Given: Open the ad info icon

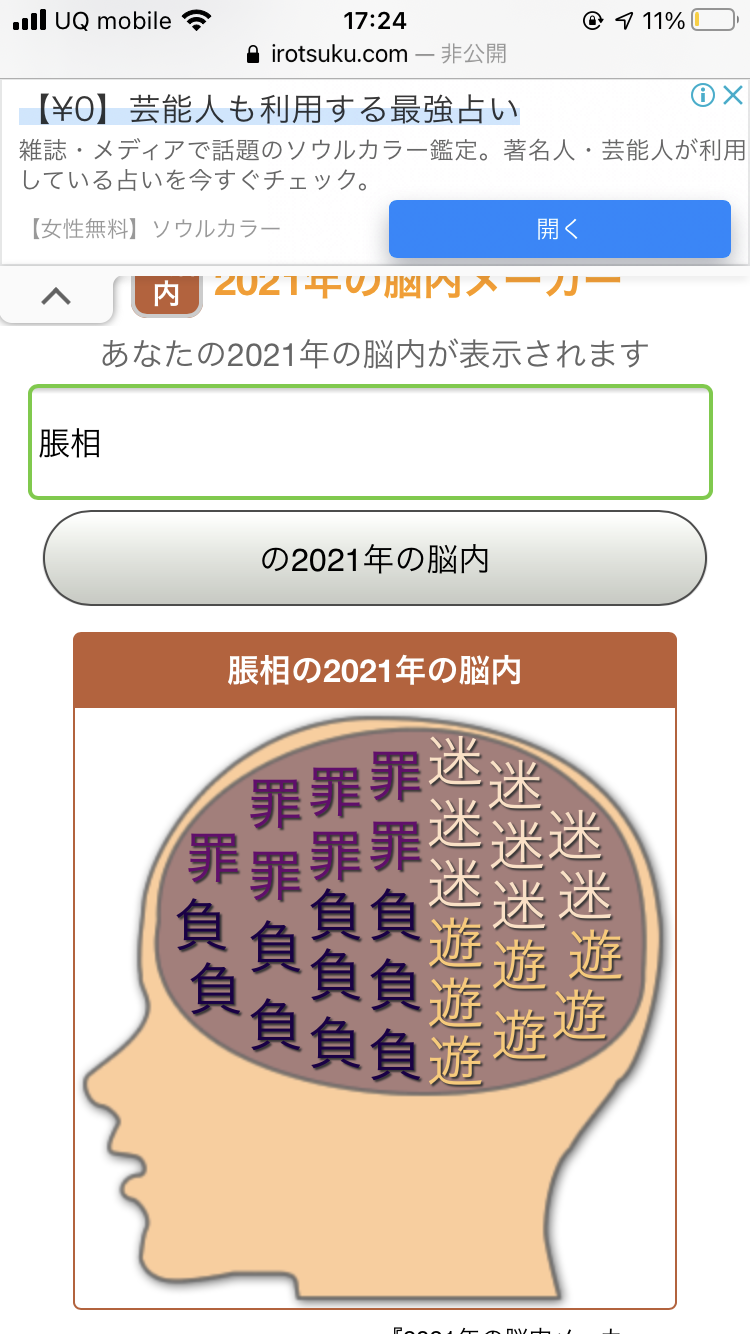Looking at the screenshot, I should [704, 96].
